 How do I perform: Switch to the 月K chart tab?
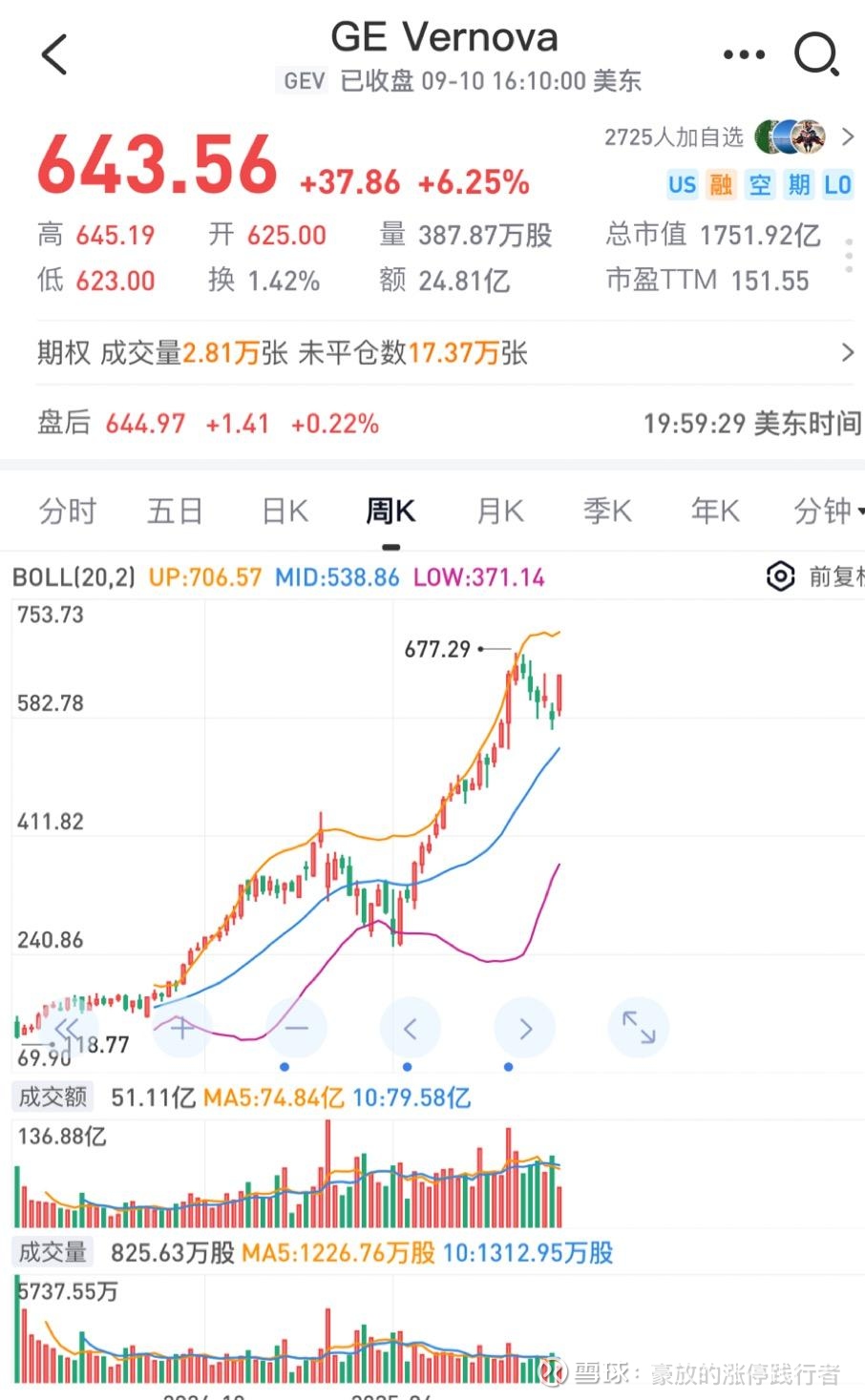[499, 511]
